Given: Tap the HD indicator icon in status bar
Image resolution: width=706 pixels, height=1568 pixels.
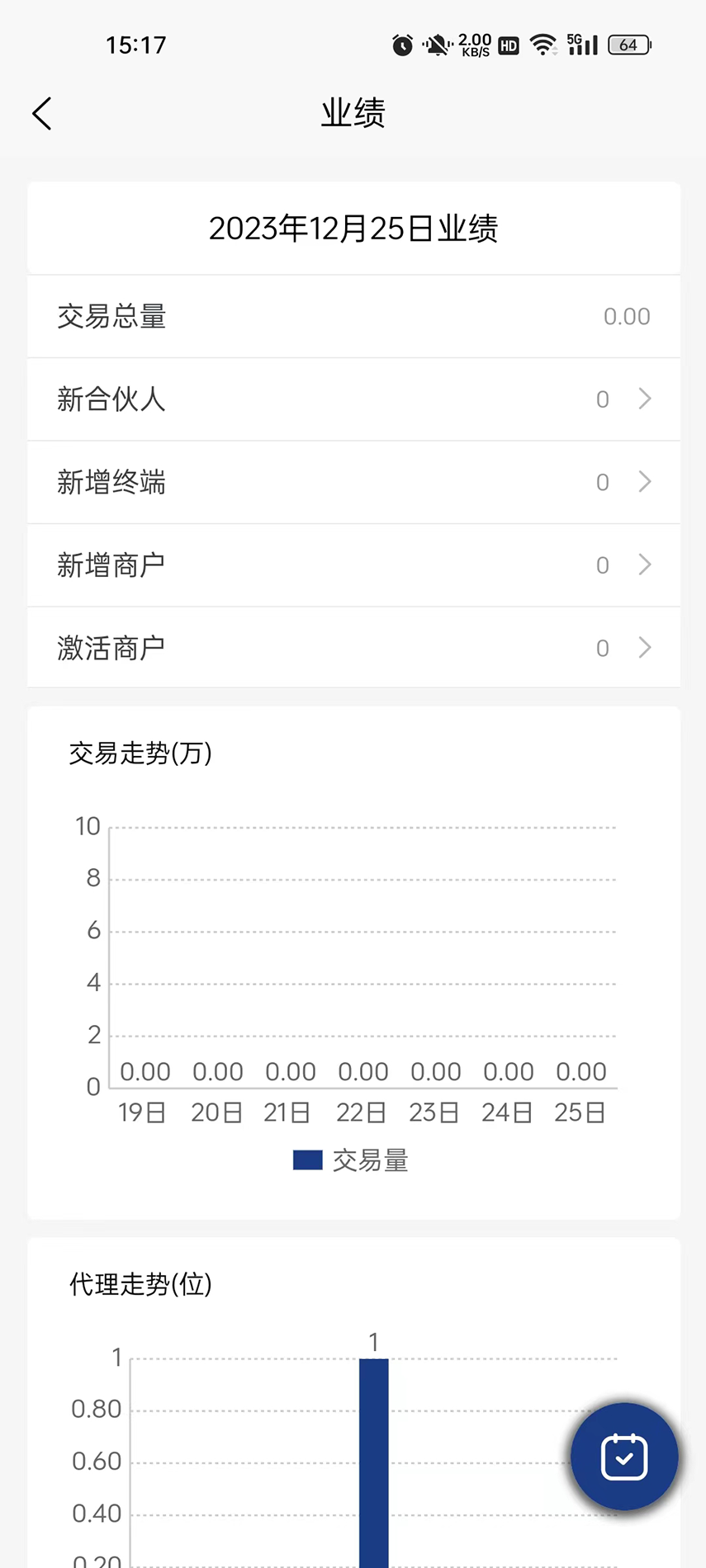Looking at the screenshot, I should (509, 45).
